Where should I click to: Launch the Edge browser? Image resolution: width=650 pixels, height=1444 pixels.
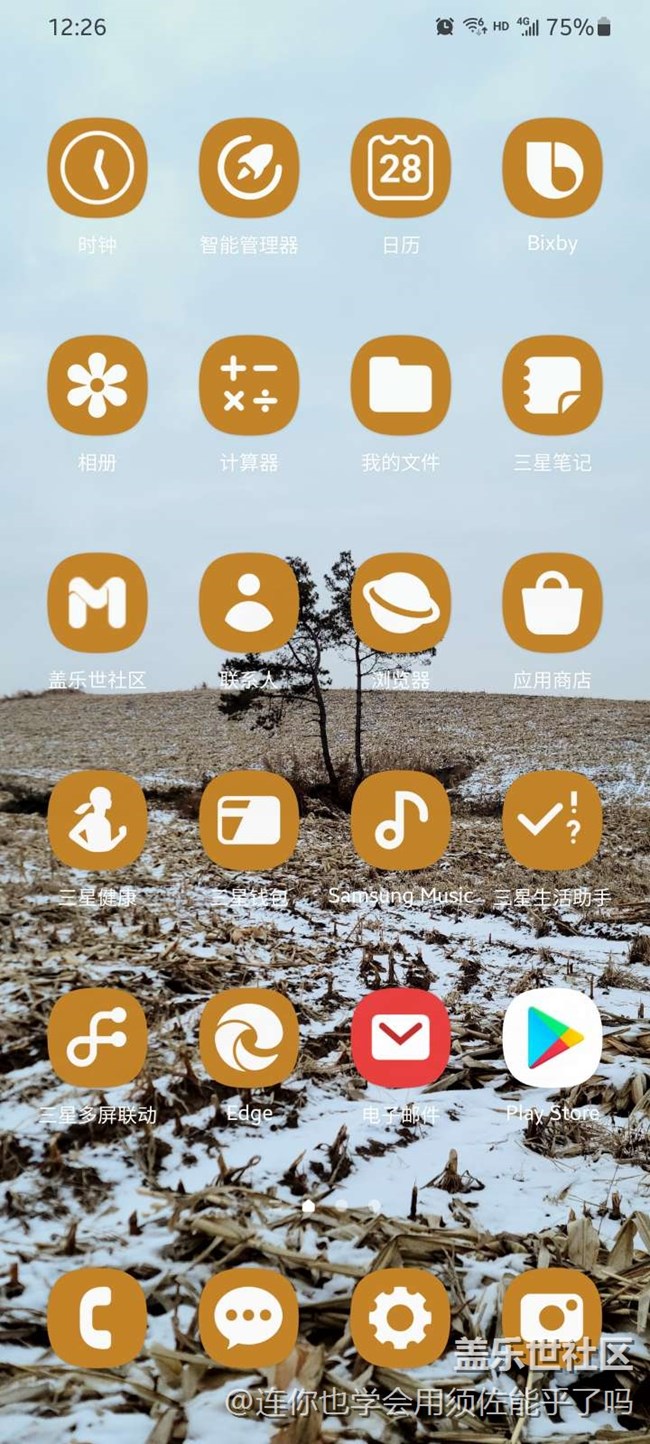click(x=249, y=1038)
